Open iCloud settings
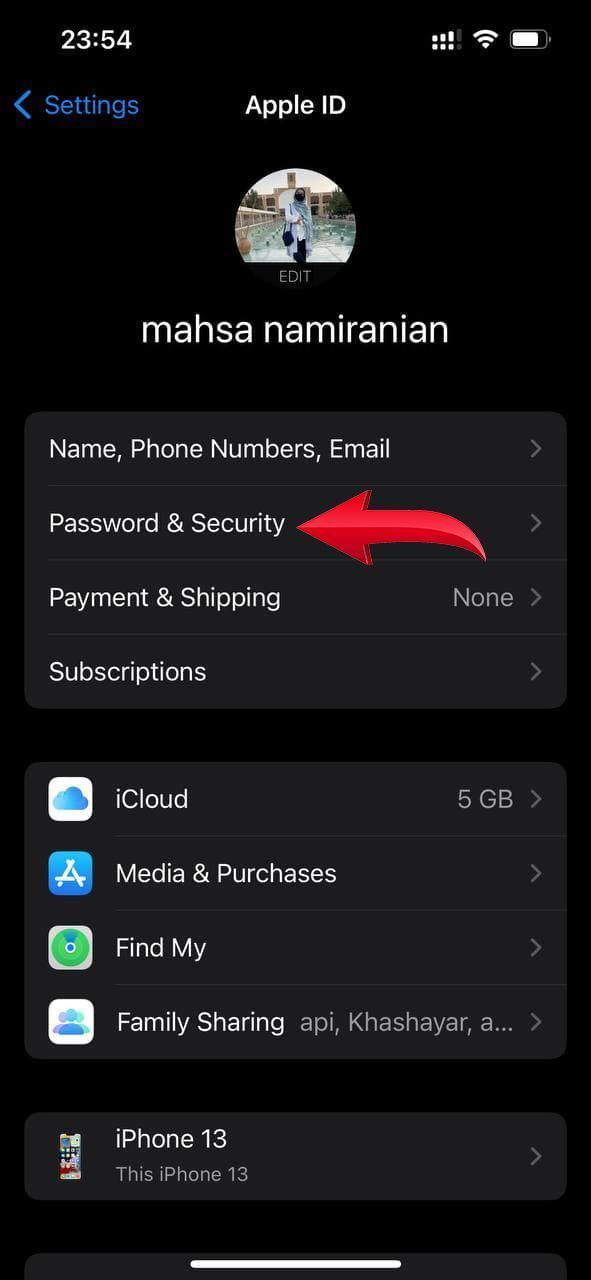Screen dimensions: 591x1280 pyautogui.click(x=295, y=799)
